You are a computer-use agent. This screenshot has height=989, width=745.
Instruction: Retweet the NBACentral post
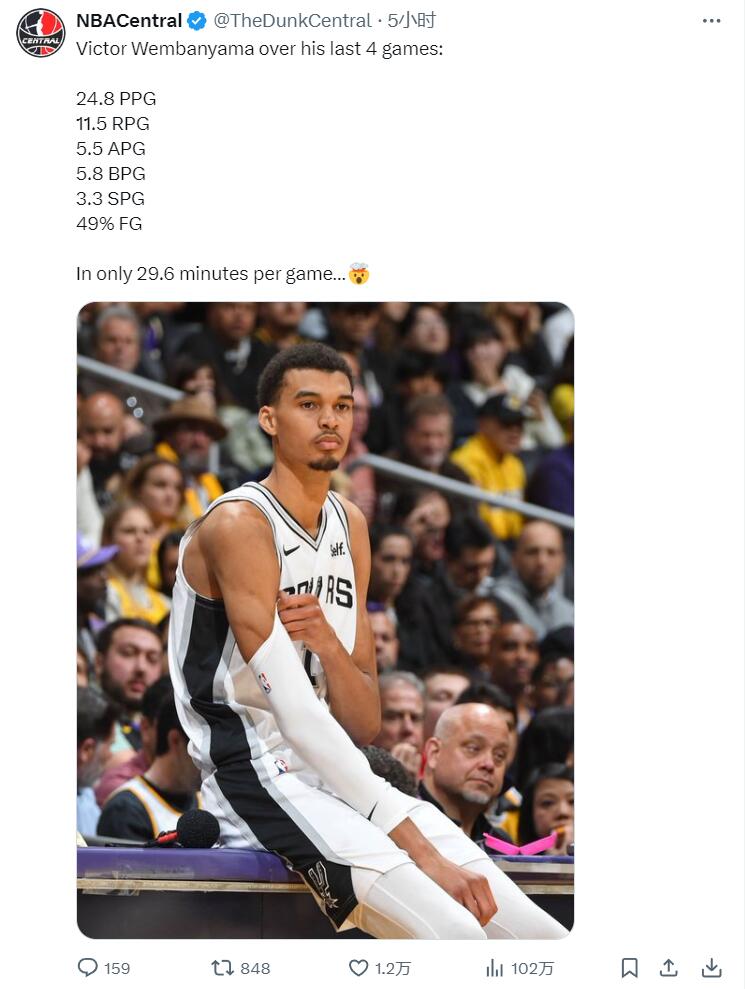click(x=222, y=967)
